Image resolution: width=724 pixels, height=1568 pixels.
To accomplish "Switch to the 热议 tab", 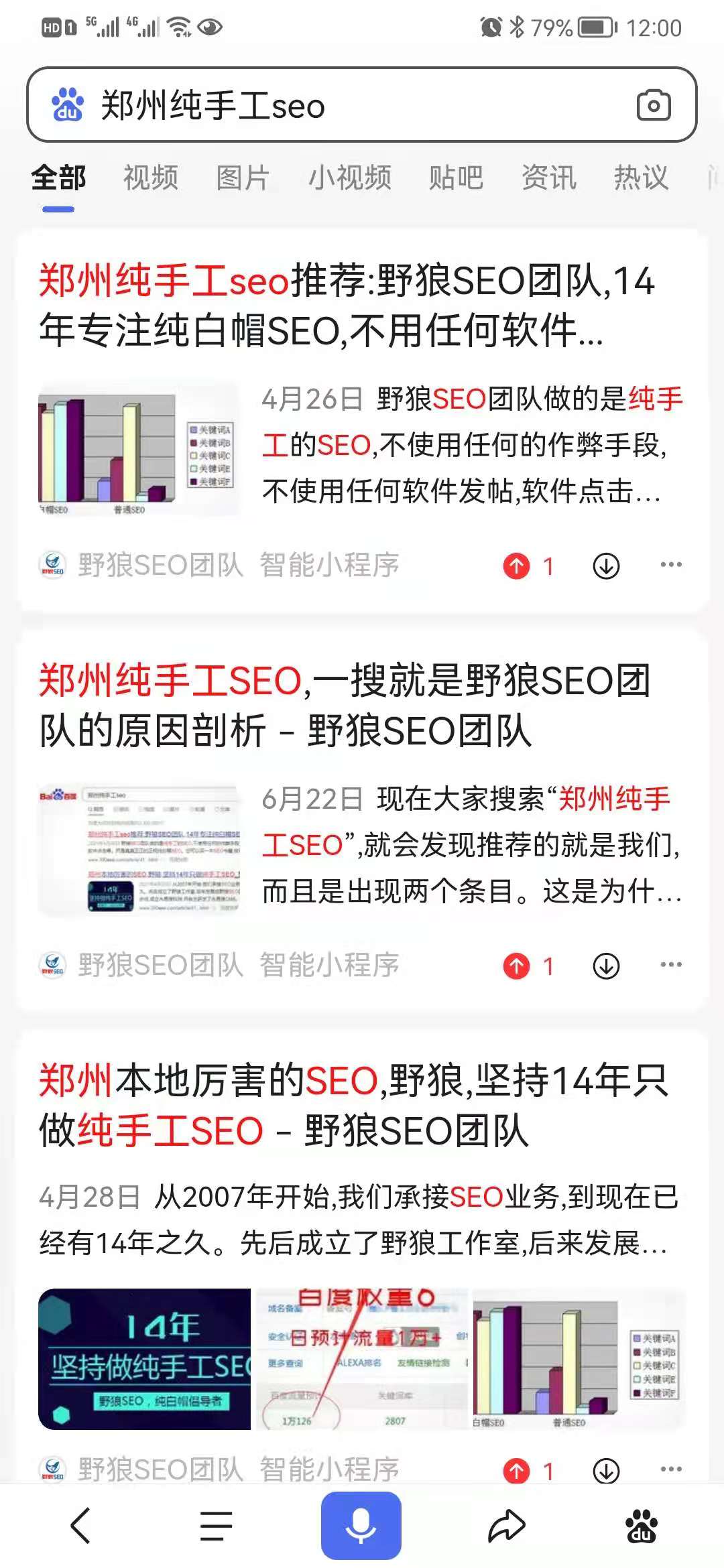I will pyautogui.click(x=641, y=178).
